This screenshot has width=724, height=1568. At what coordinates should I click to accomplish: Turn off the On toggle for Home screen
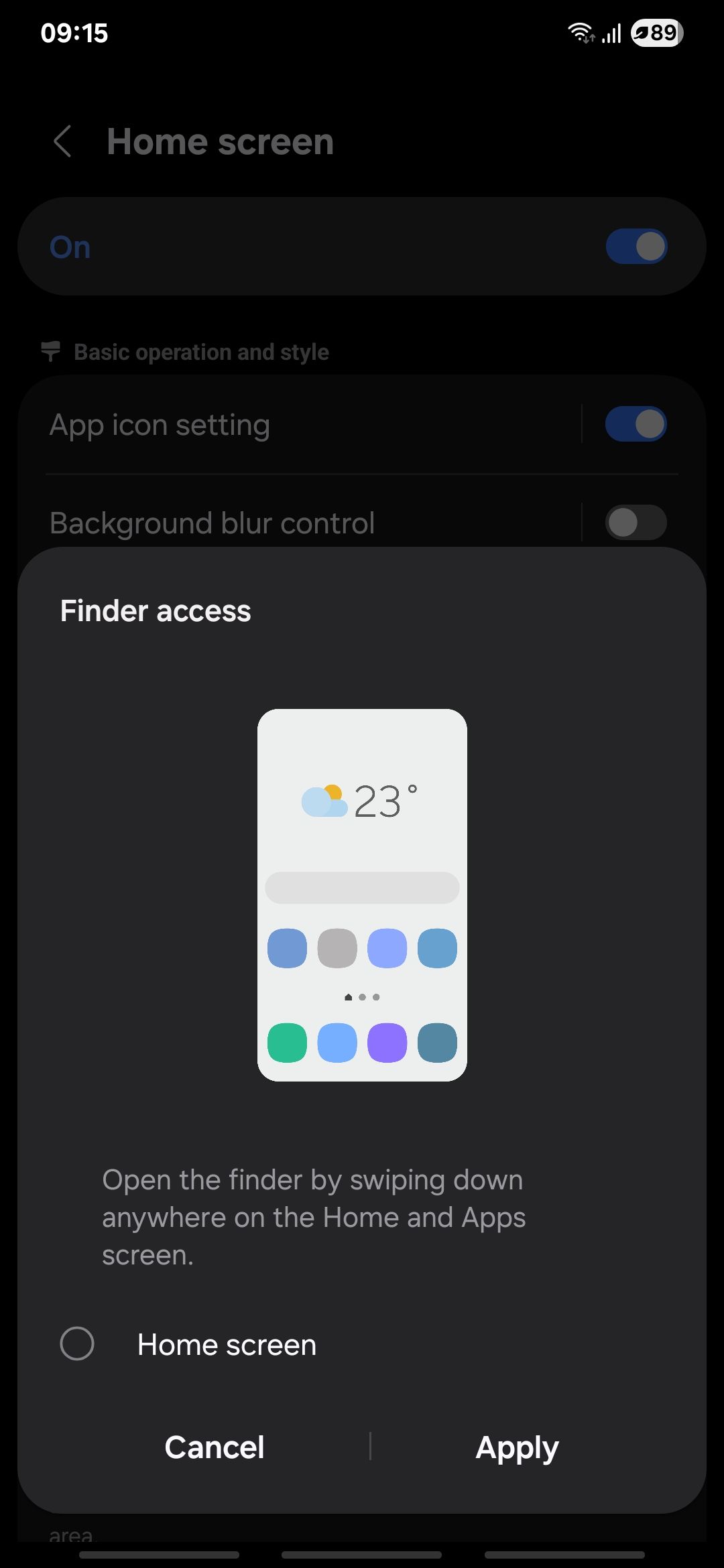tap(636, 246)
